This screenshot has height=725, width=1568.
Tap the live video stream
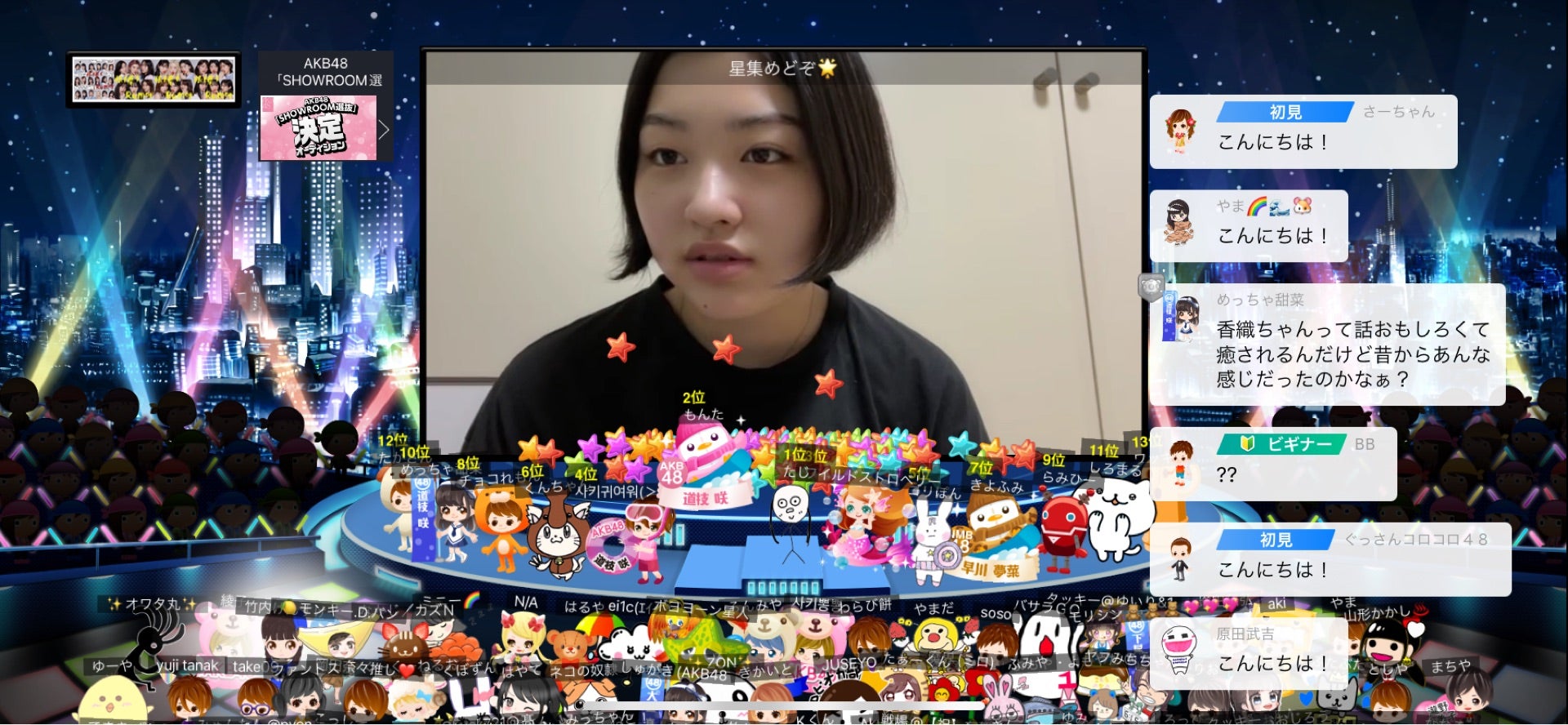pyautogui.click(x=782, y=245)
